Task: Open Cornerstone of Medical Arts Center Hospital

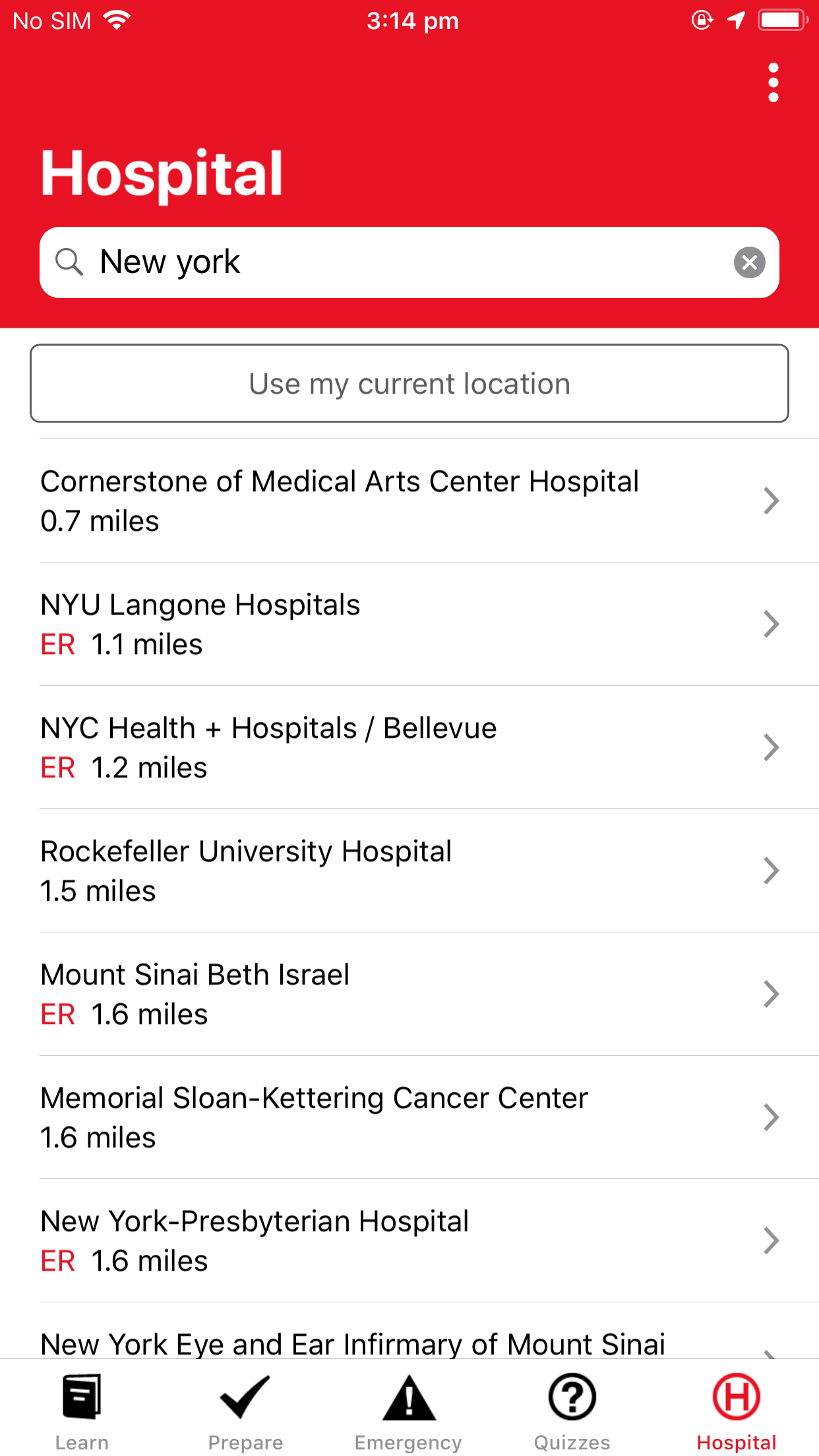Action: click(409, 501)
